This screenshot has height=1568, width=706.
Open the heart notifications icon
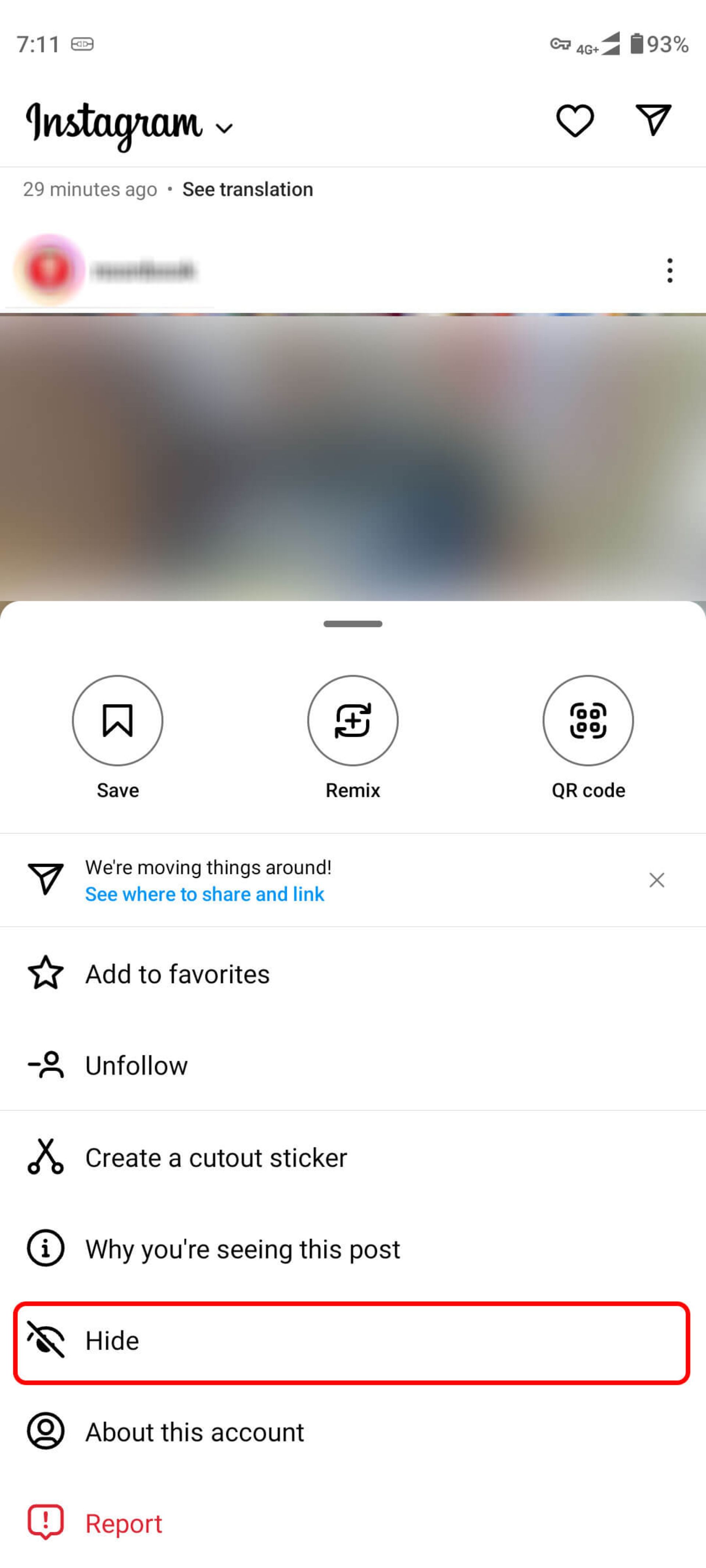[x=574, y=121]
